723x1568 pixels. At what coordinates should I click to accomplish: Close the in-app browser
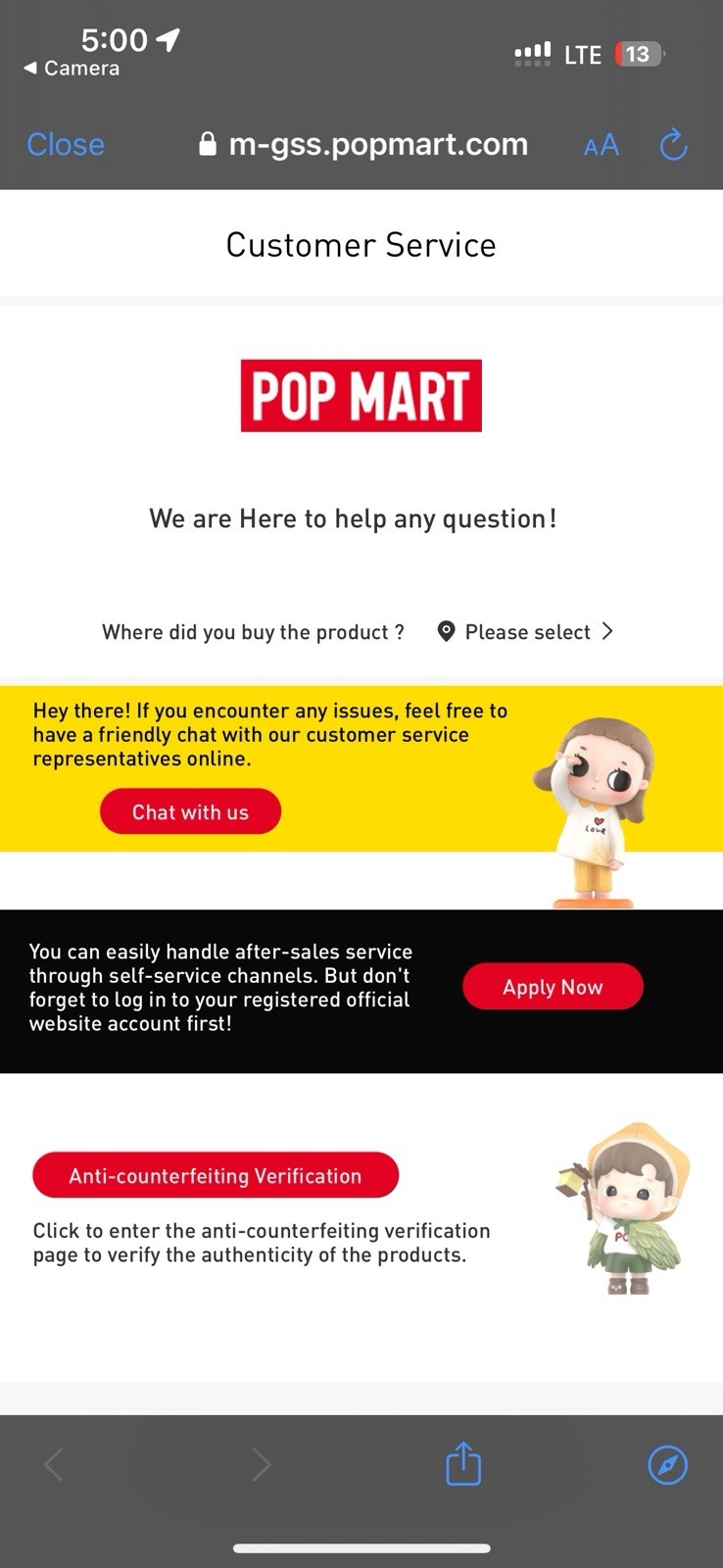[66, 144]
